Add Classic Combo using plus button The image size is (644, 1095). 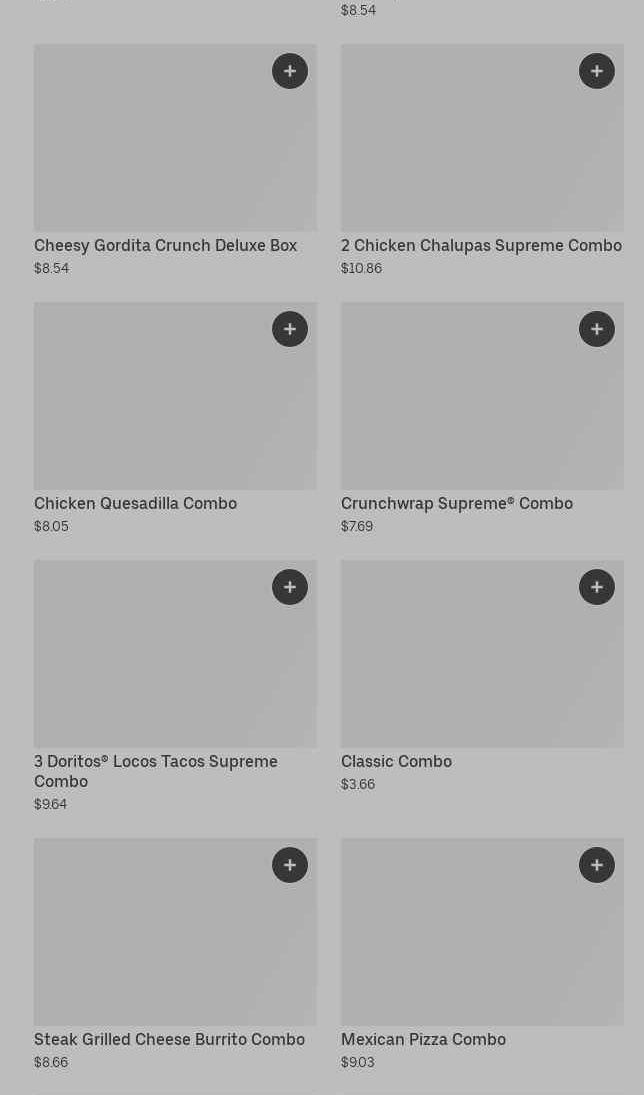pyautogui.click(x=597, y=587)
